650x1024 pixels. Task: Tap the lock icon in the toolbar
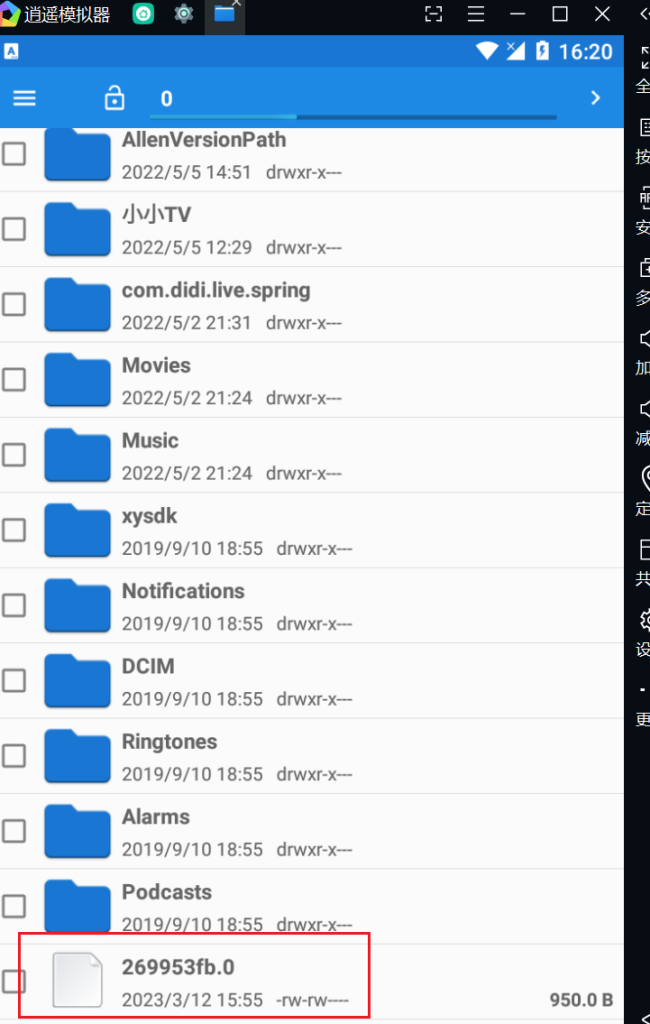pyautogui.click(x=115, y=98)
